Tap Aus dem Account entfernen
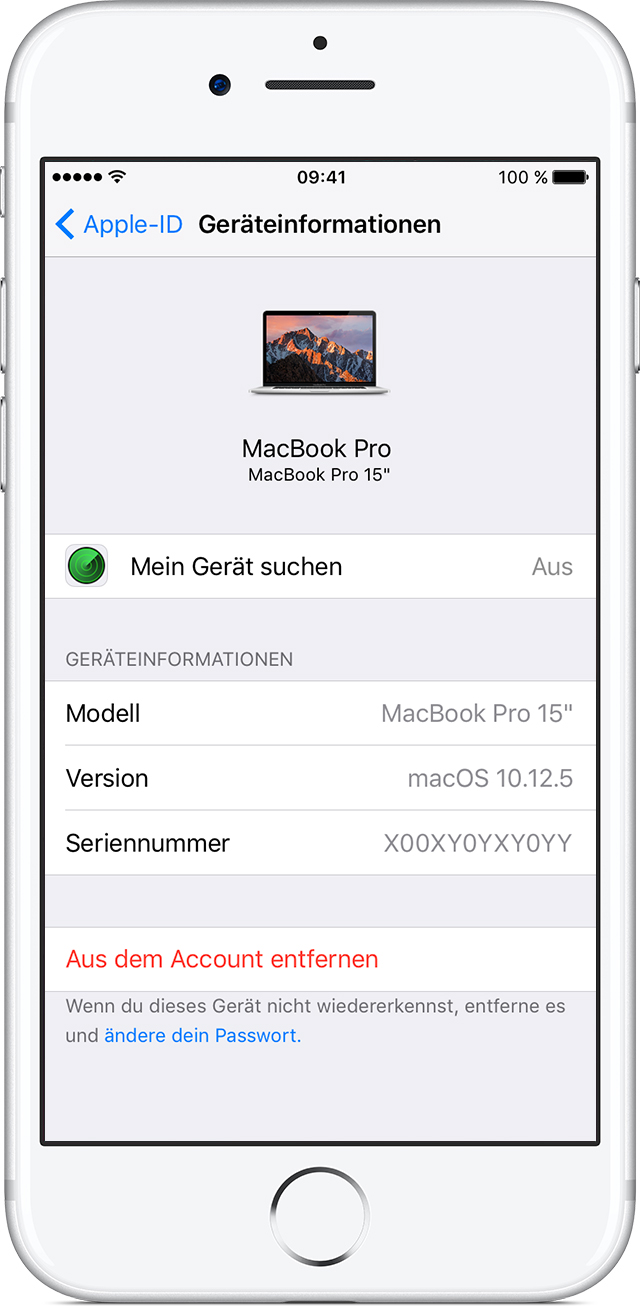 pos(222,959)
